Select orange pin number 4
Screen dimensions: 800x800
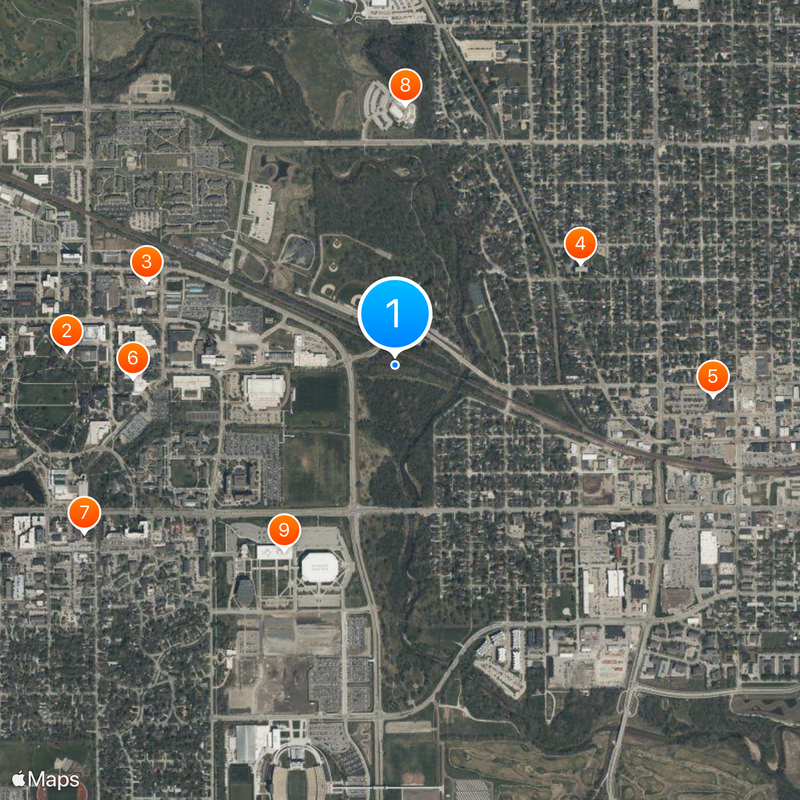click(580, 243)
